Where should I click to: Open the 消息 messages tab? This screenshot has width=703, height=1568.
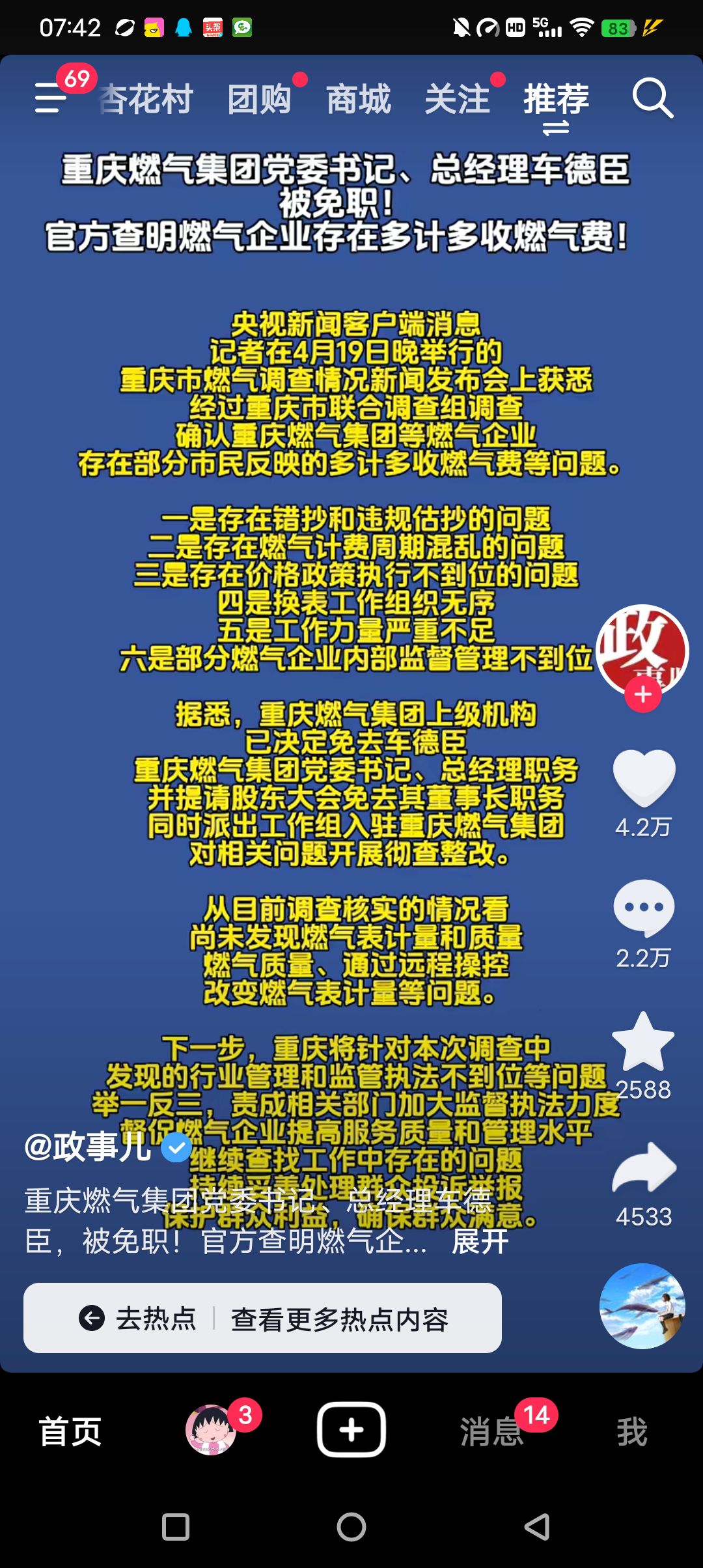(x=491, y=1432)
